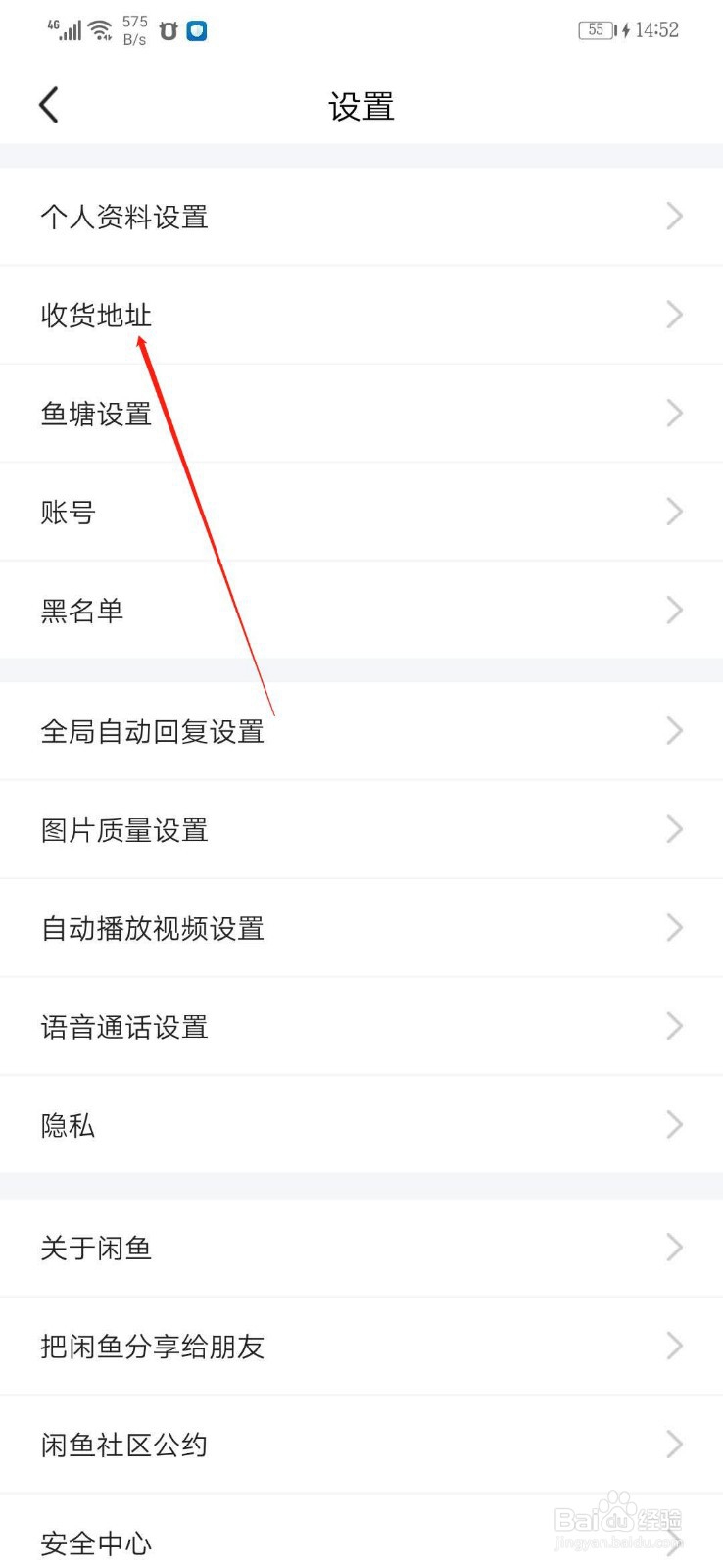Image resolution: width=723 pixels, height=1568 pixels.
Task: Expand 鱼塘设置 via its chevron
Action: [x=674, y=413]
